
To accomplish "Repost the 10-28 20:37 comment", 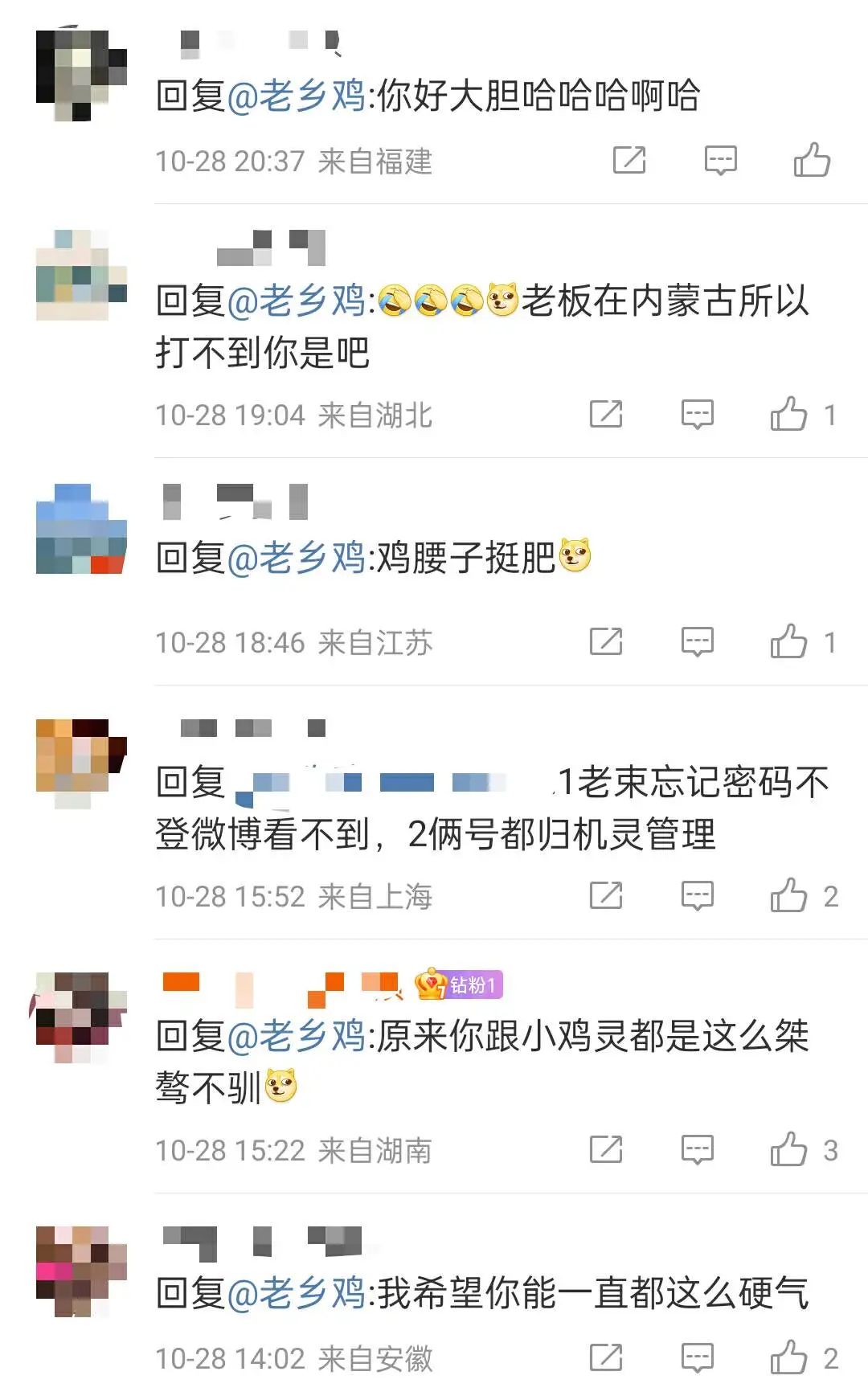I will tap(628, 160).
